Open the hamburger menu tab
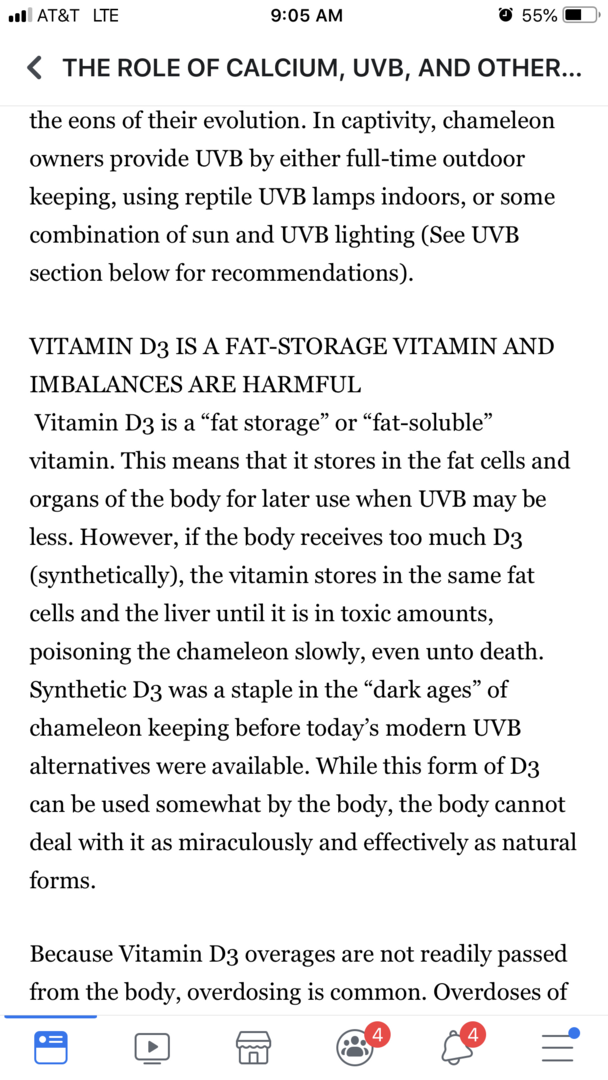Screen dimensions: 608x1080 pyautogui.click(x=558, y=1046)
